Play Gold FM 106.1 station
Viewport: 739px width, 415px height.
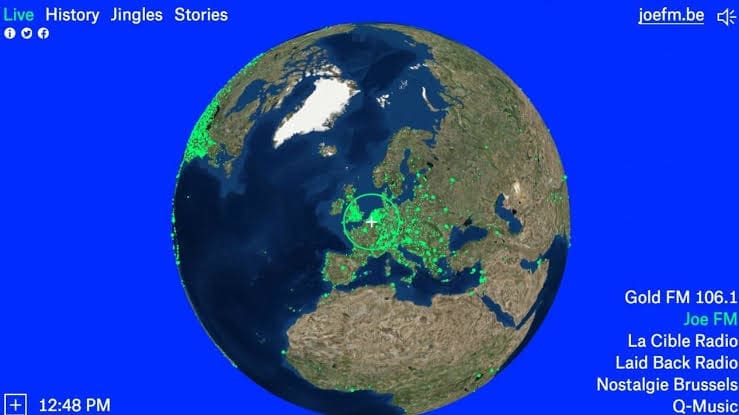click(680, 297)
